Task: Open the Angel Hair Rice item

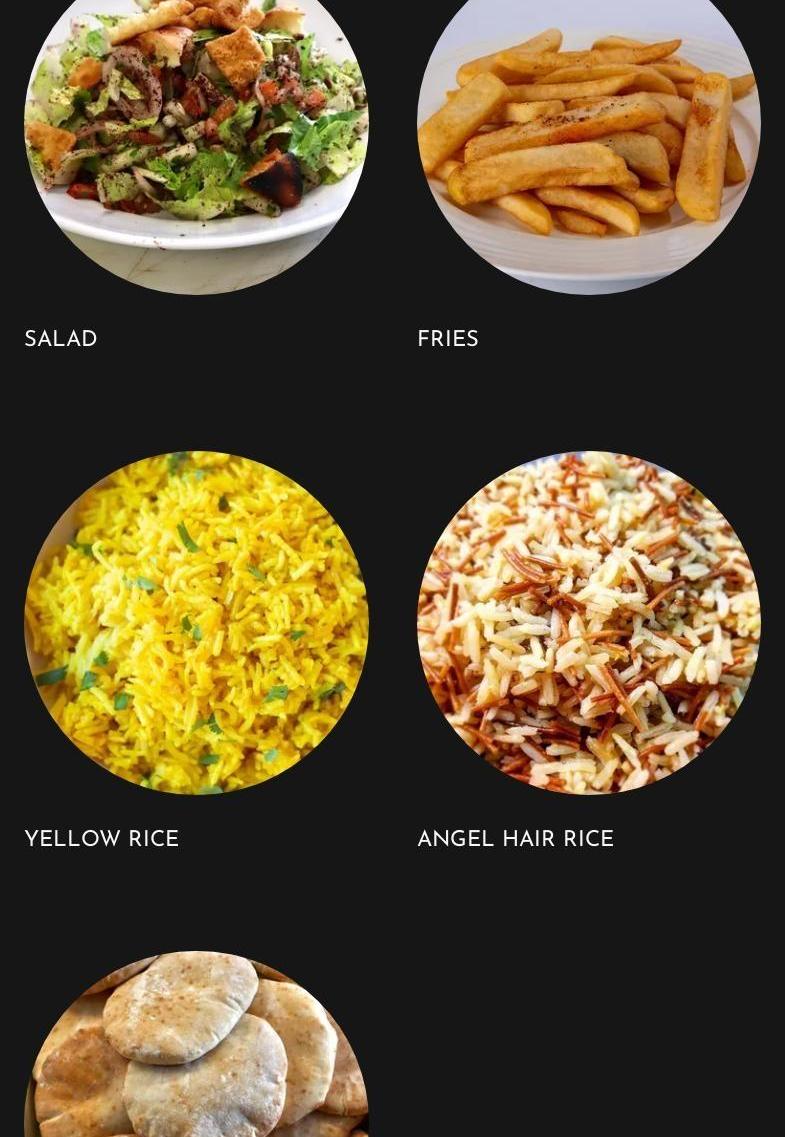Action: tap(515, 840)
